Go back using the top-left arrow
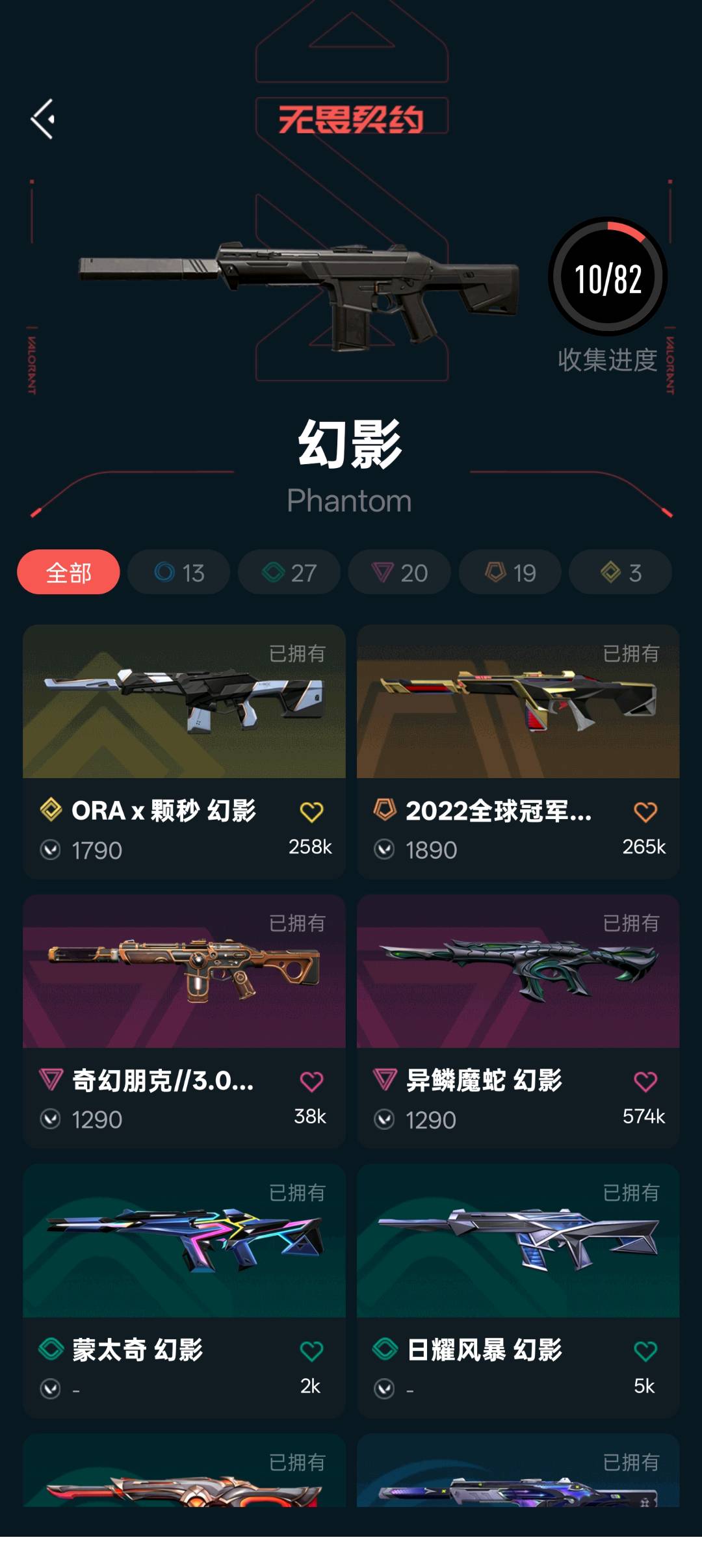Screen dimensions: 702x1568 43,119
